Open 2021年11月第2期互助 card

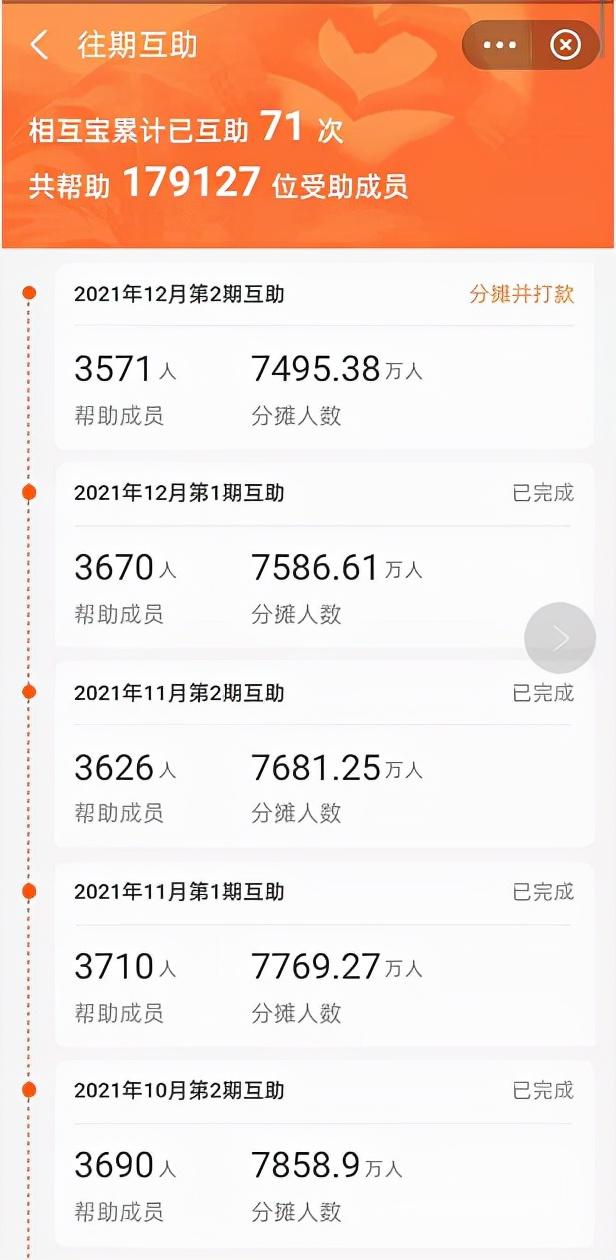[x=324, y=755]
